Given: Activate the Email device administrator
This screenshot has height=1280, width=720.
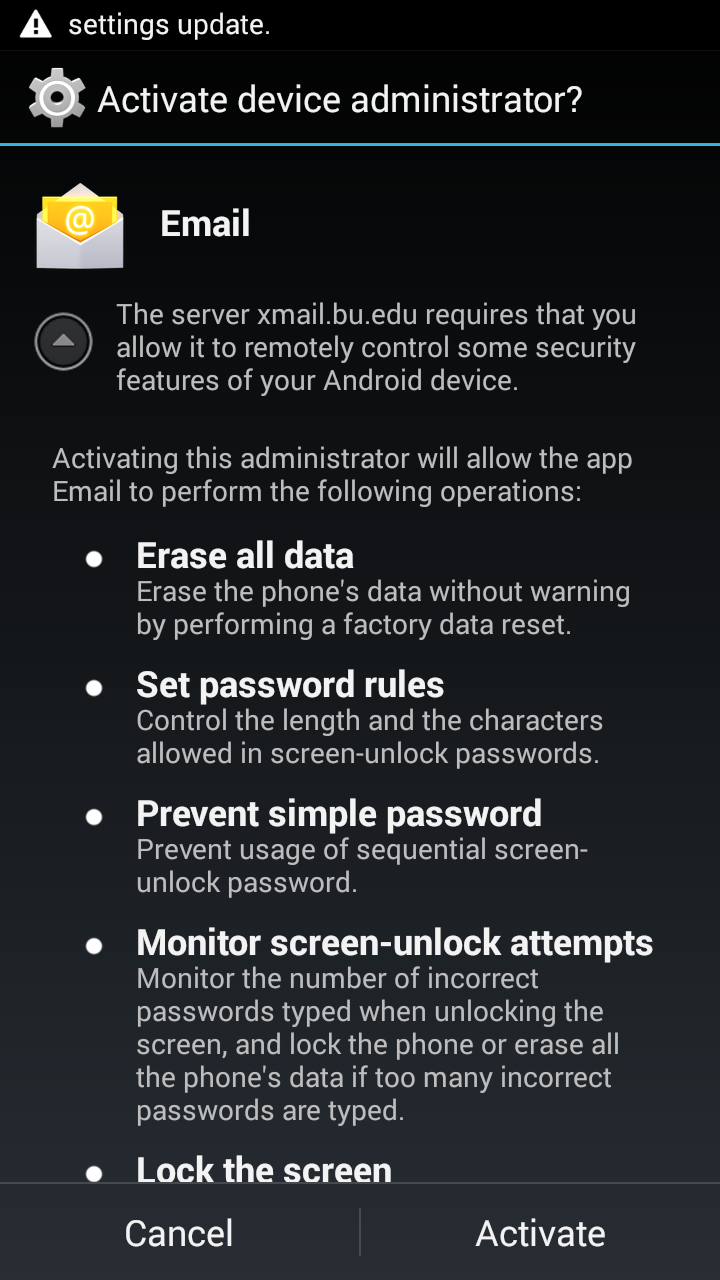Looking at the screenshot, I should coord(540,1232).
